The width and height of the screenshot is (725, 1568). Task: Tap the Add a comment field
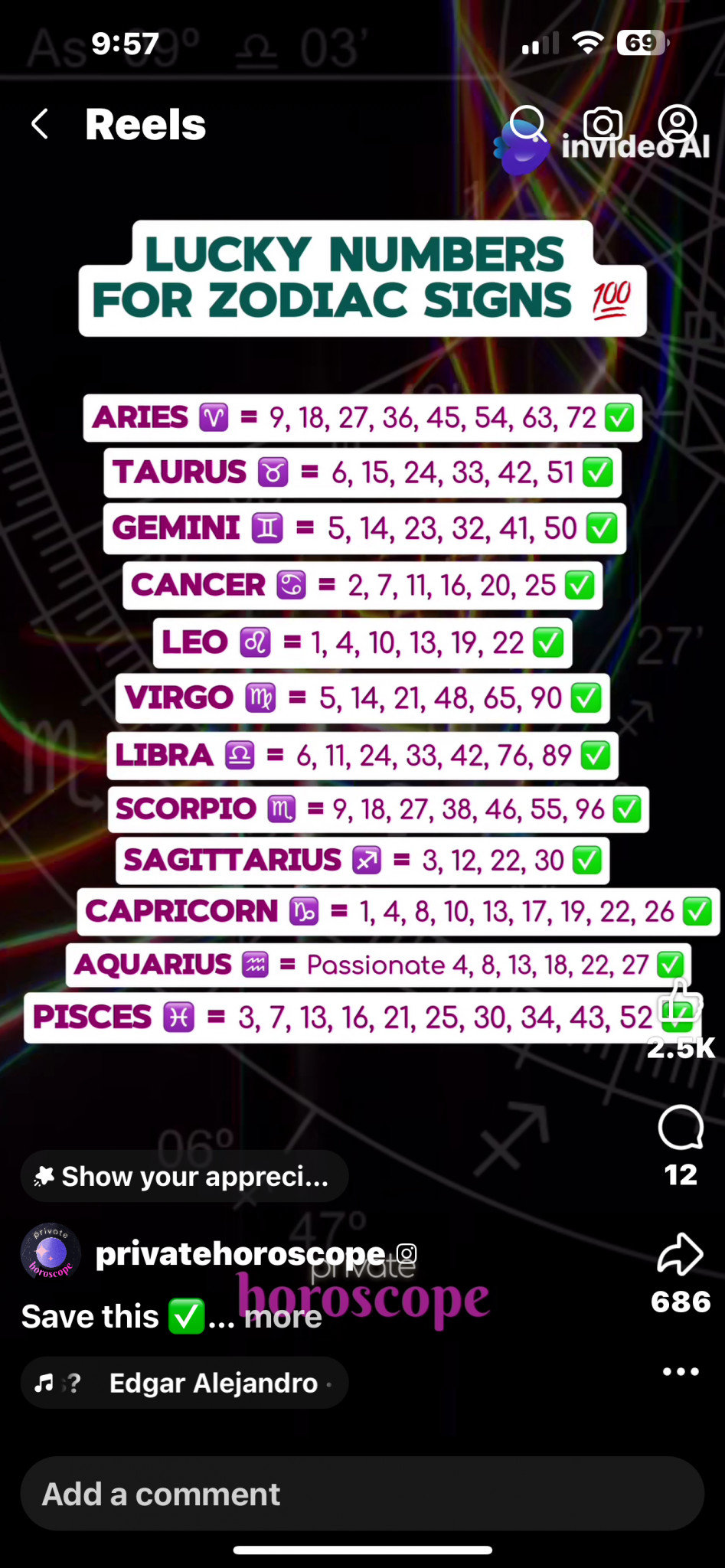tap(362, 1494)
